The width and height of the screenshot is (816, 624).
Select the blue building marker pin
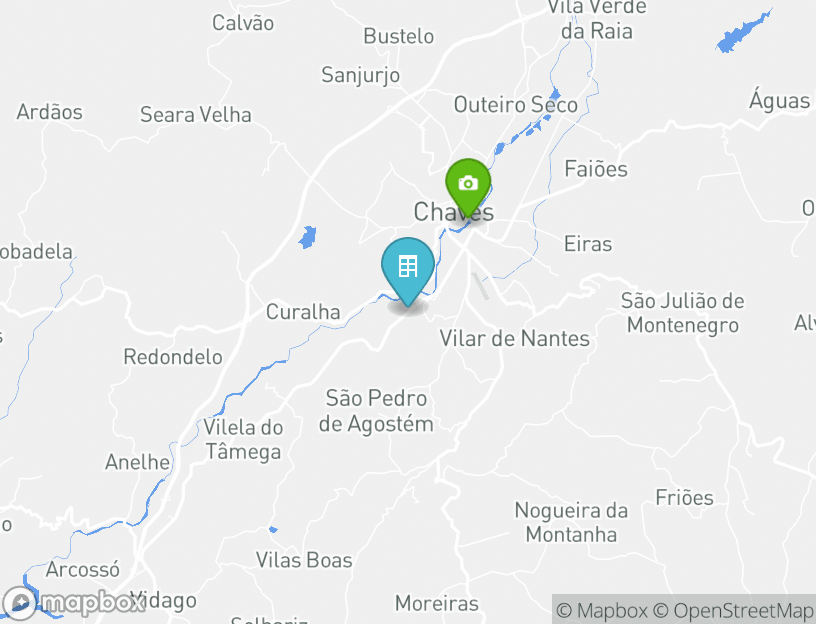(407, 268)
